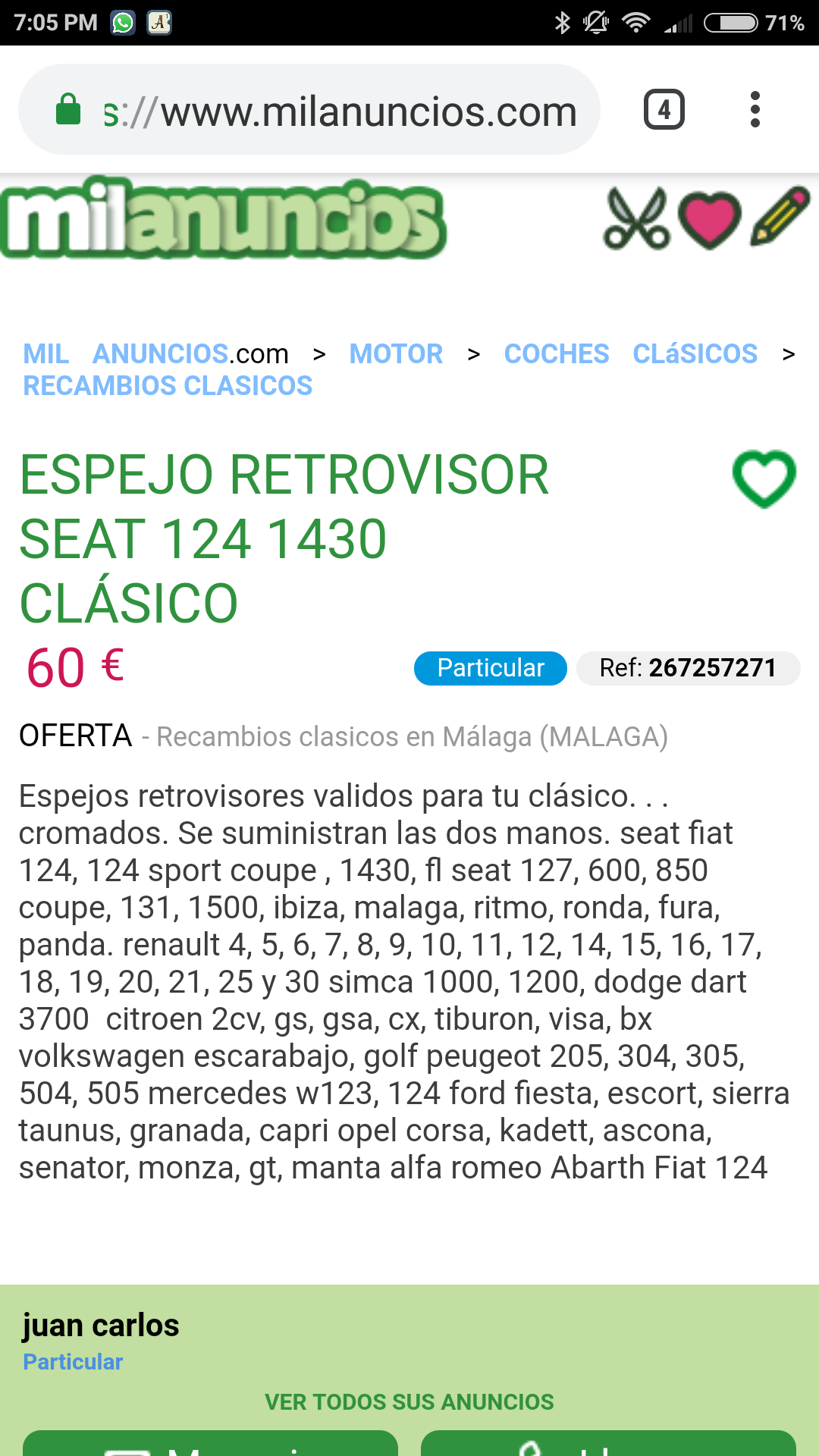
Task: View all ads from this seller
Action: tap(409, 1402)
